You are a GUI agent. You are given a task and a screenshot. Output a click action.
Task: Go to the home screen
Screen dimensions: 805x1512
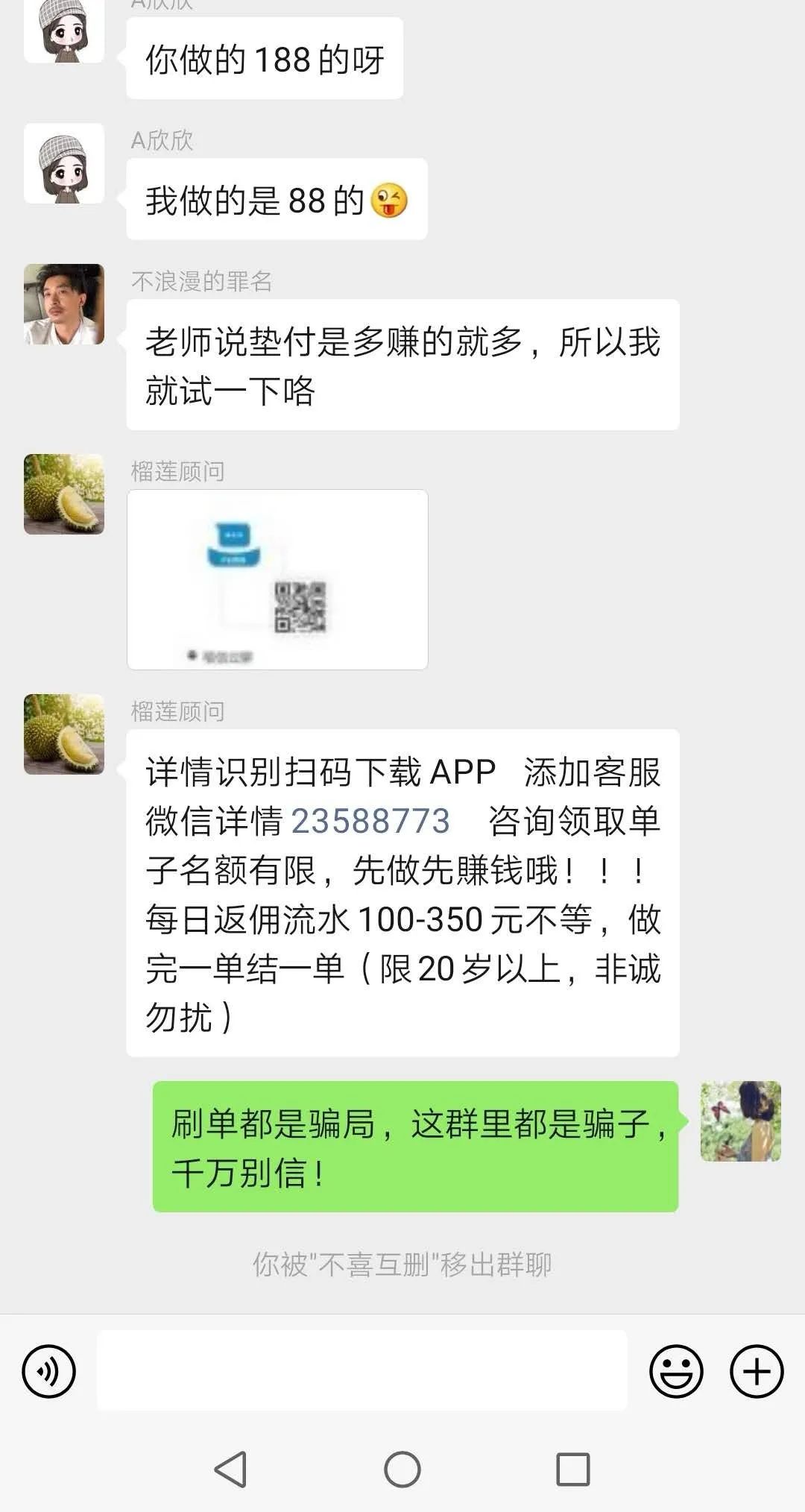tap(402, 1470)
